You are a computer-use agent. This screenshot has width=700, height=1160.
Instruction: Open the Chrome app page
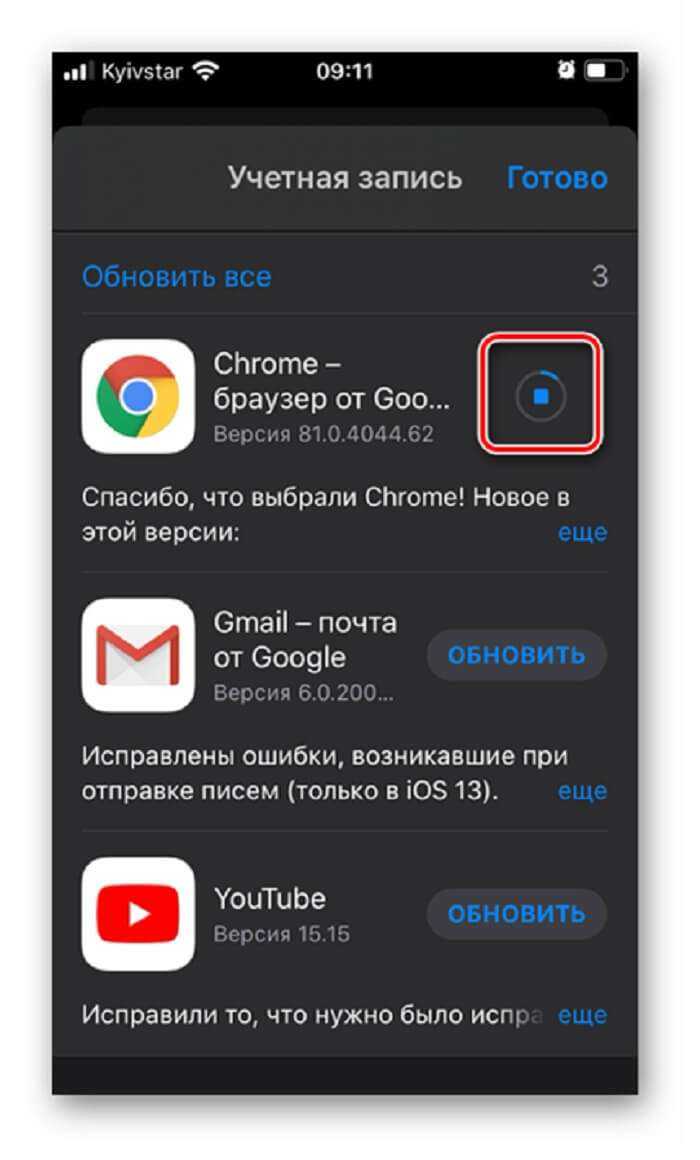(x=138, y=396)
